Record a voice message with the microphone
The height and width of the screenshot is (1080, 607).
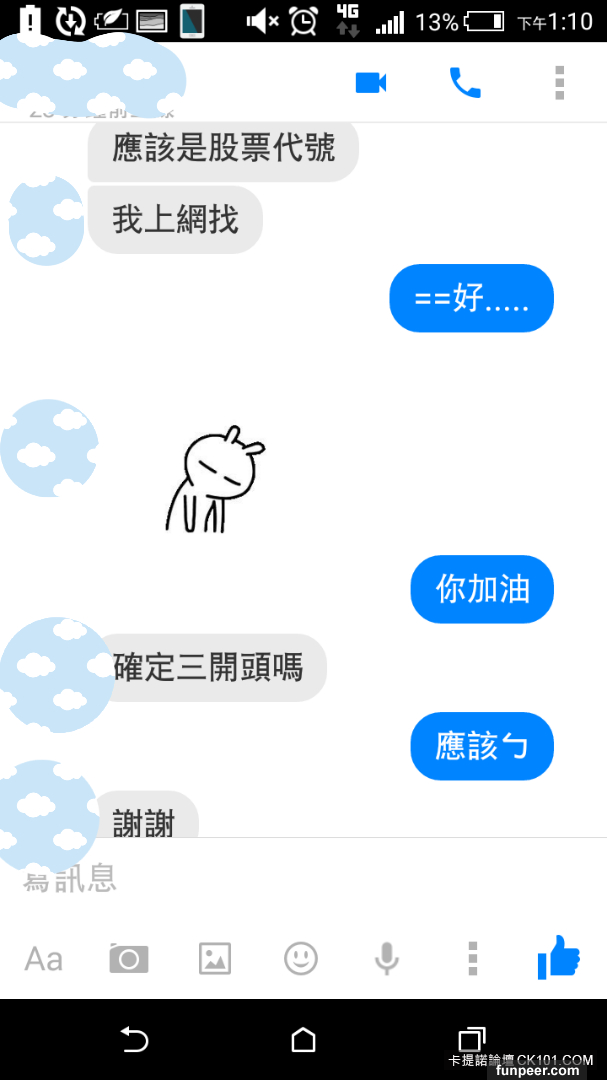click(386, 959)
